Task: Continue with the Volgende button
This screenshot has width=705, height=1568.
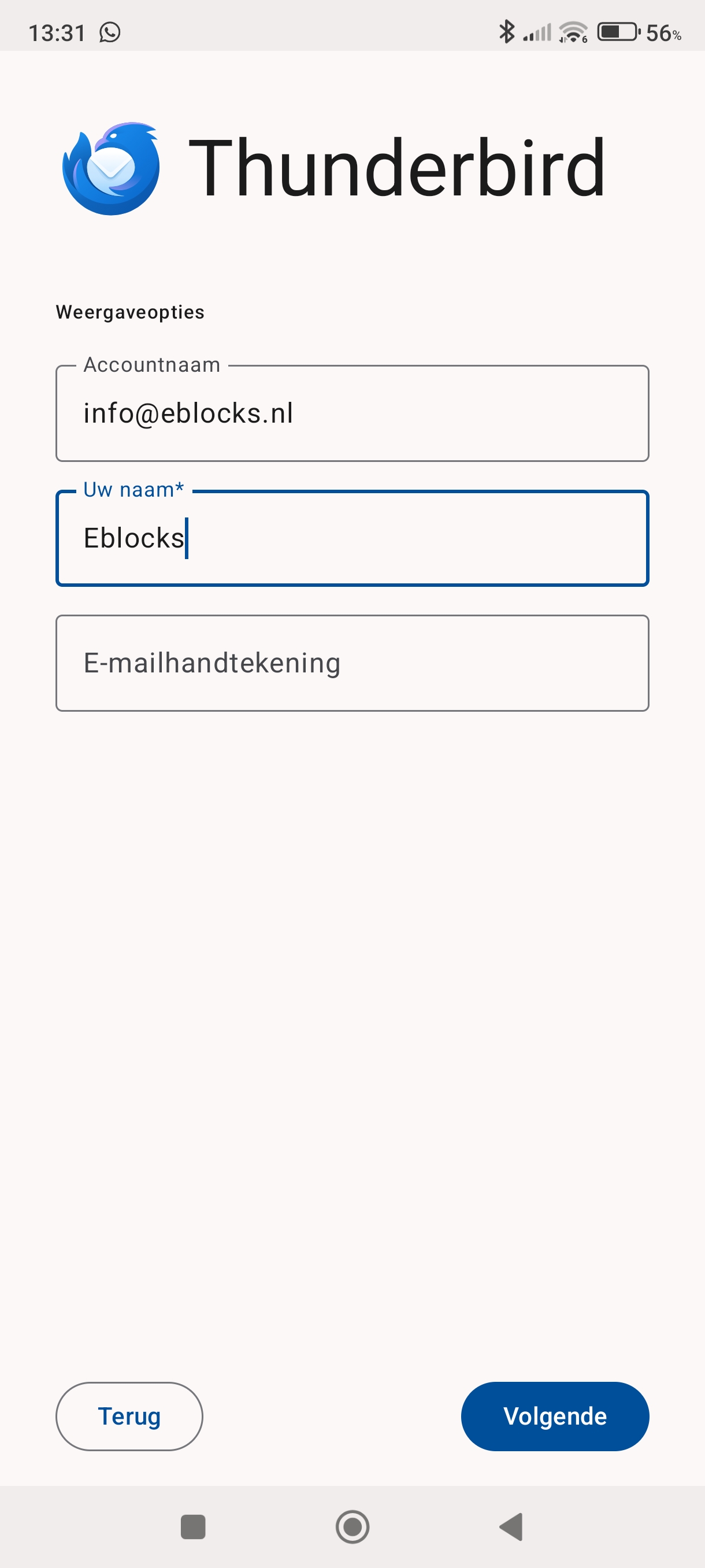Action: (x=554, y=1416)
